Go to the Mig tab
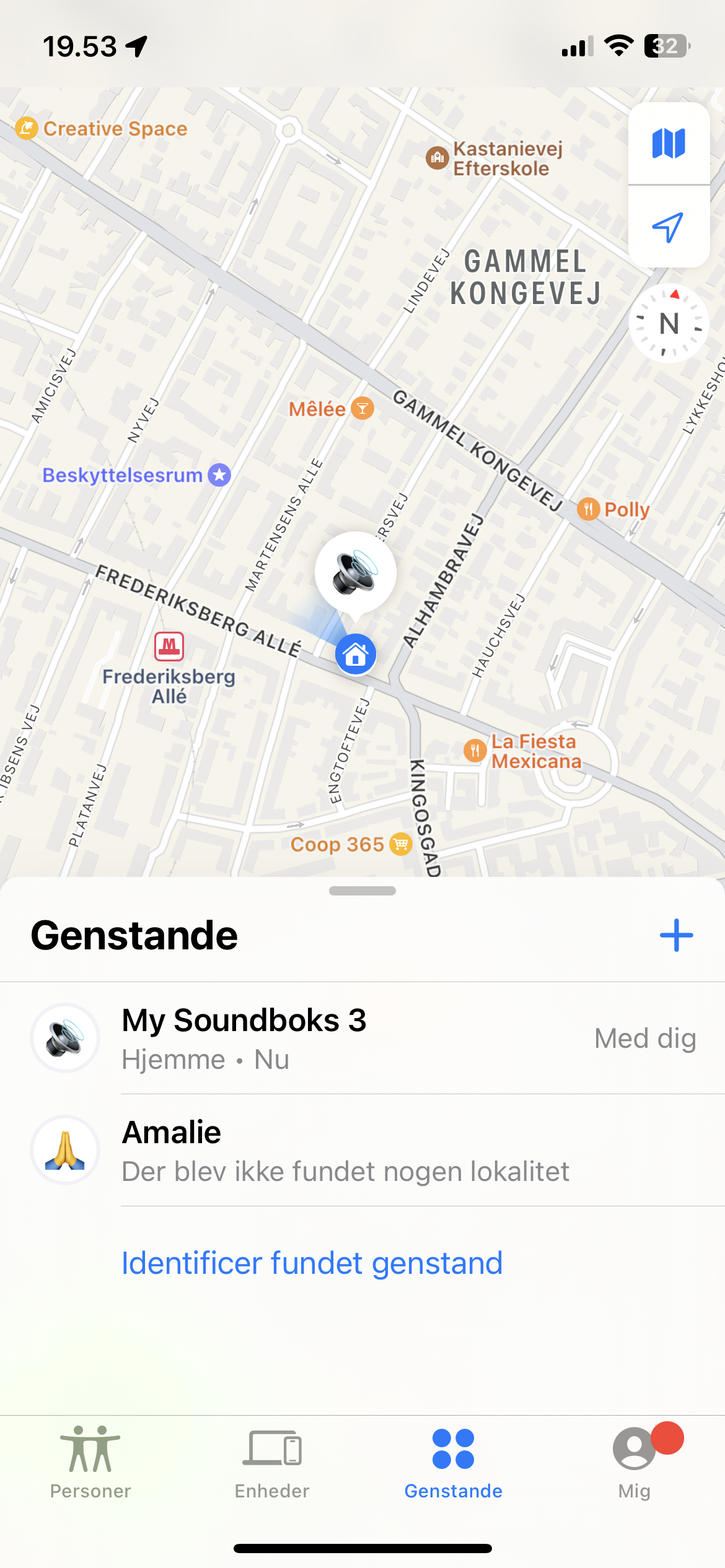 pos(635,1461)
